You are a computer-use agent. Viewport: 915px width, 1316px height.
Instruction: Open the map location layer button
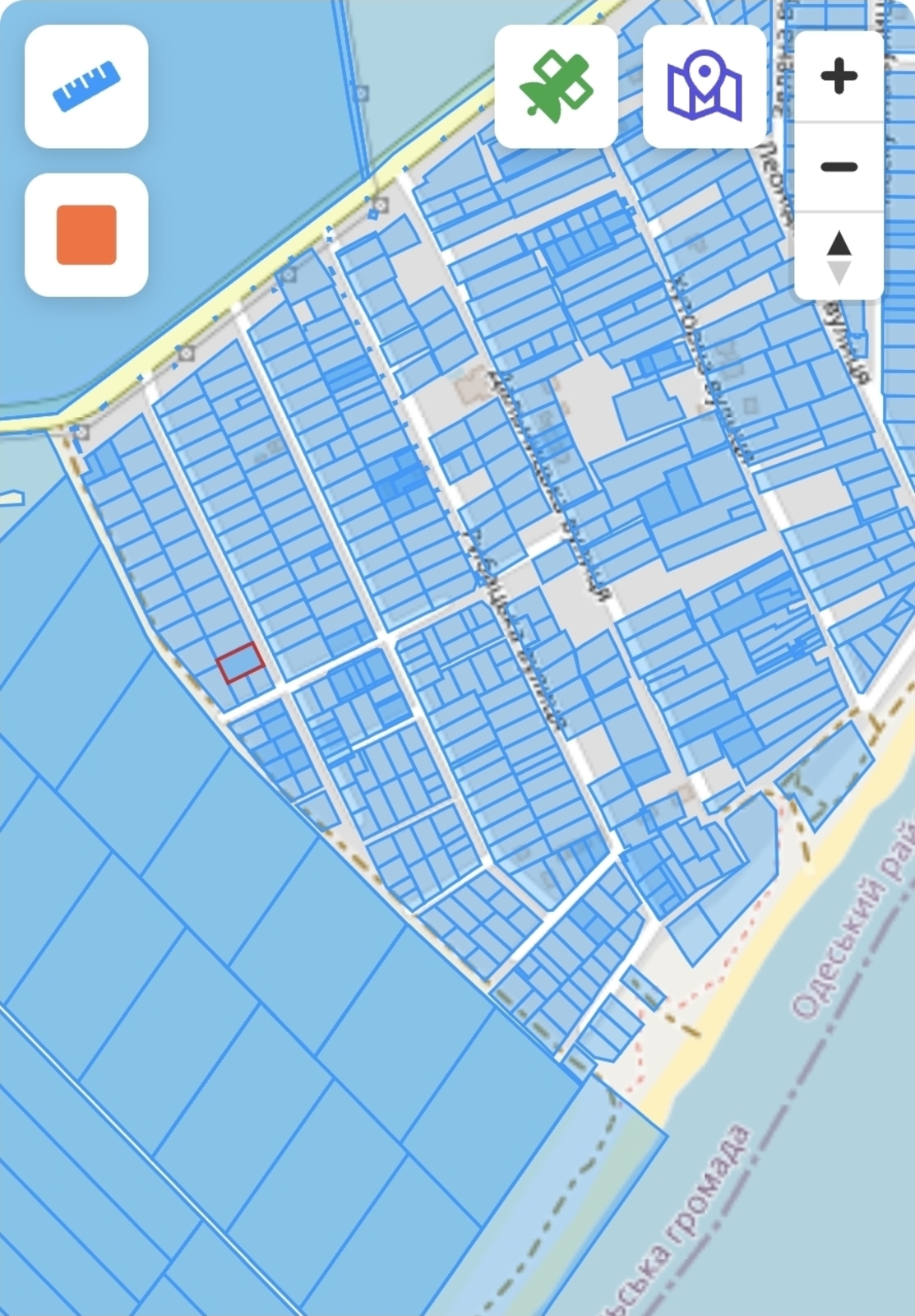(705, 86)
